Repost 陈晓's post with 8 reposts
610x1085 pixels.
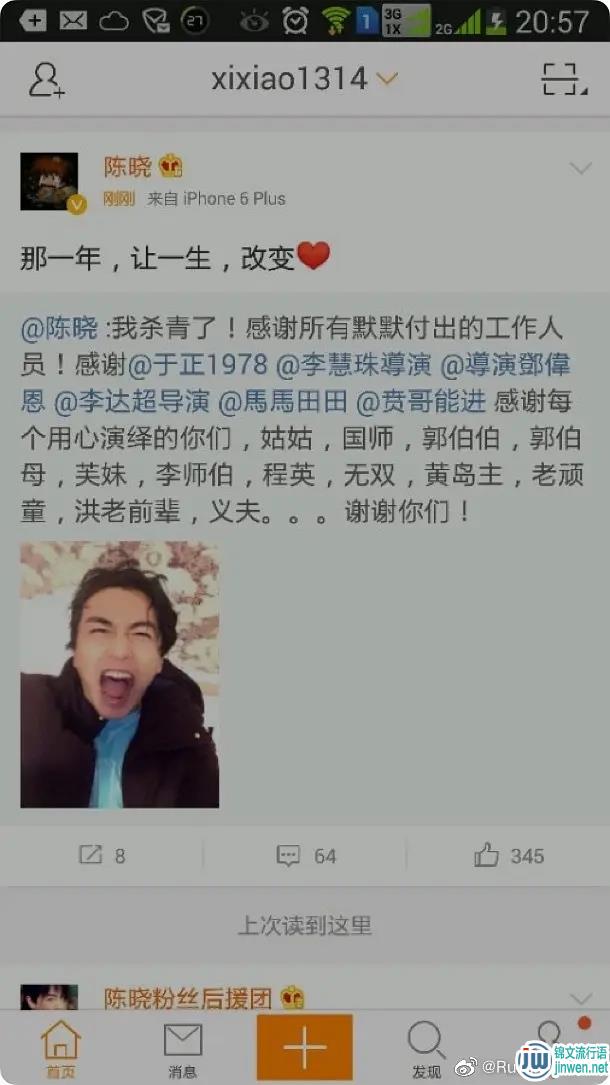coord(102,856)
